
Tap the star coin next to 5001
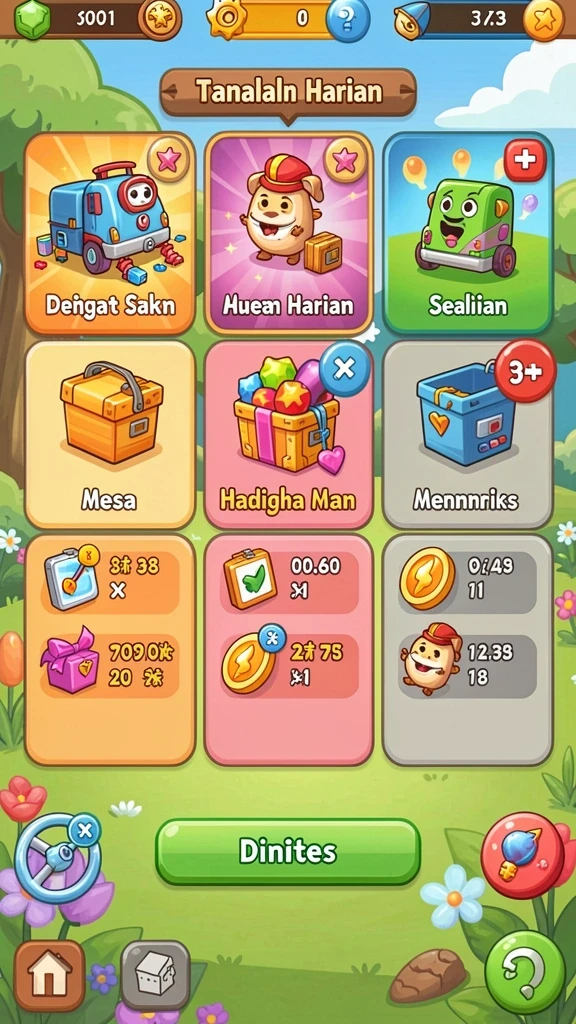pyautogui.click(x=160, y=20)
